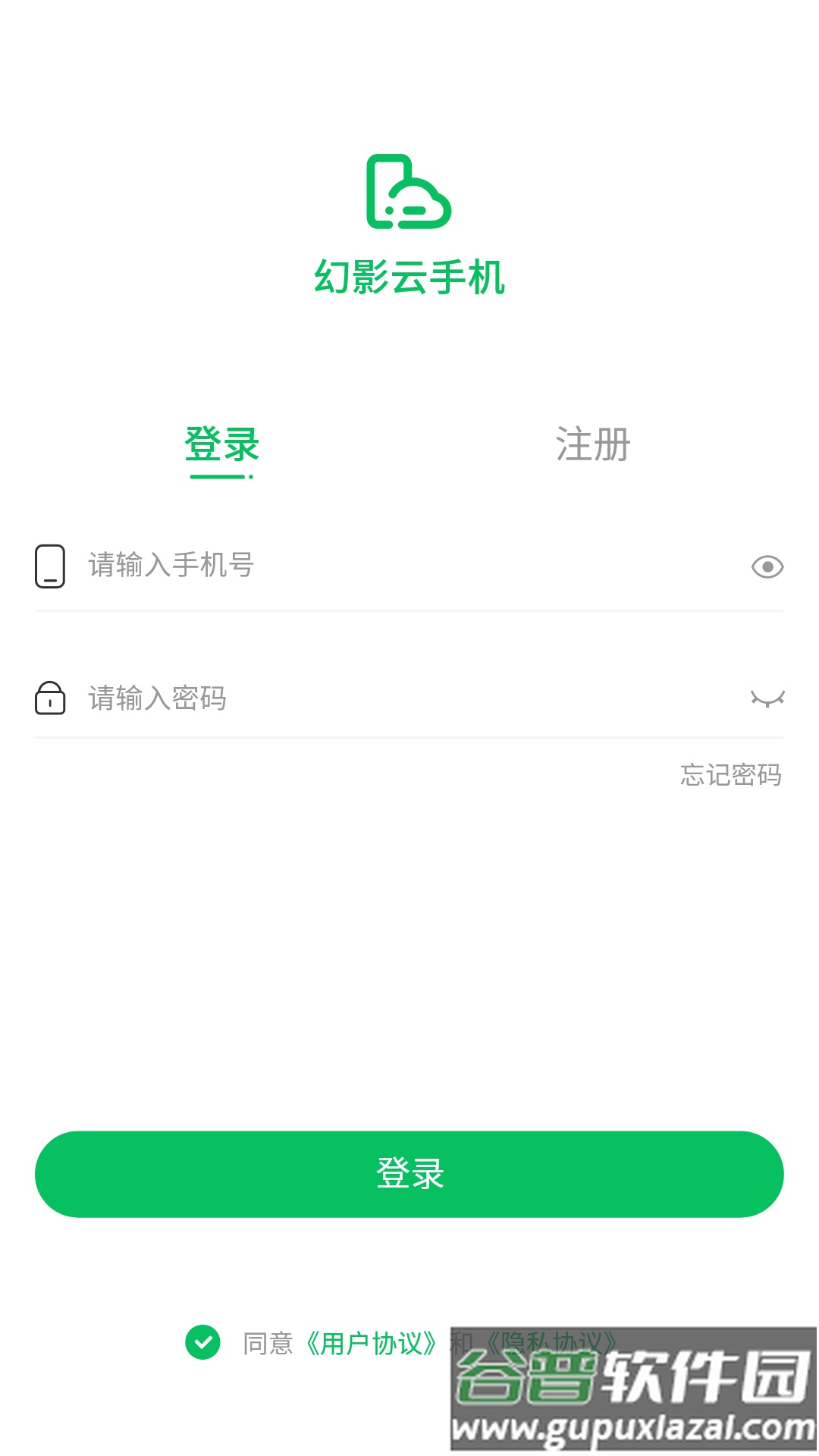
Task: Click the phone icon beside the phone number field
Action: click(49, 566)
